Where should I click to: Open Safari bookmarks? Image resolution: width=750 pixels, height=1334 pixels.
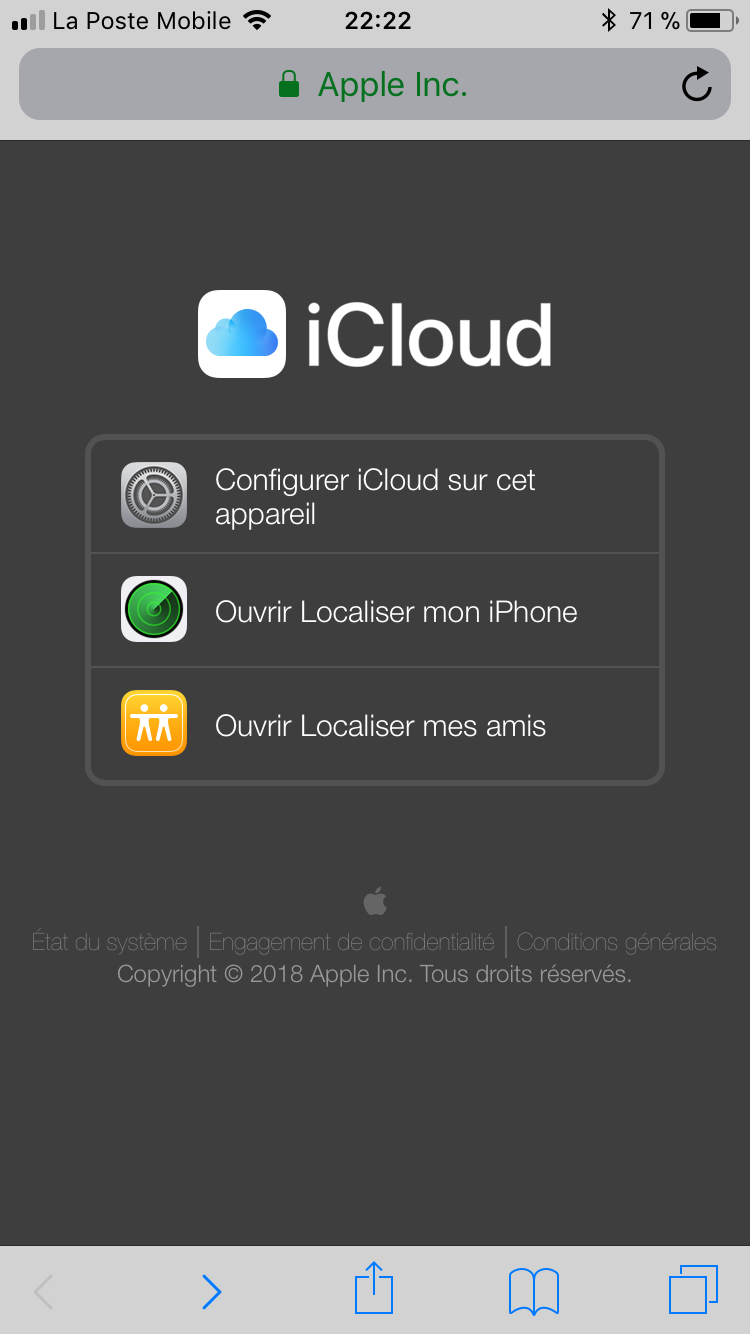534,1291
